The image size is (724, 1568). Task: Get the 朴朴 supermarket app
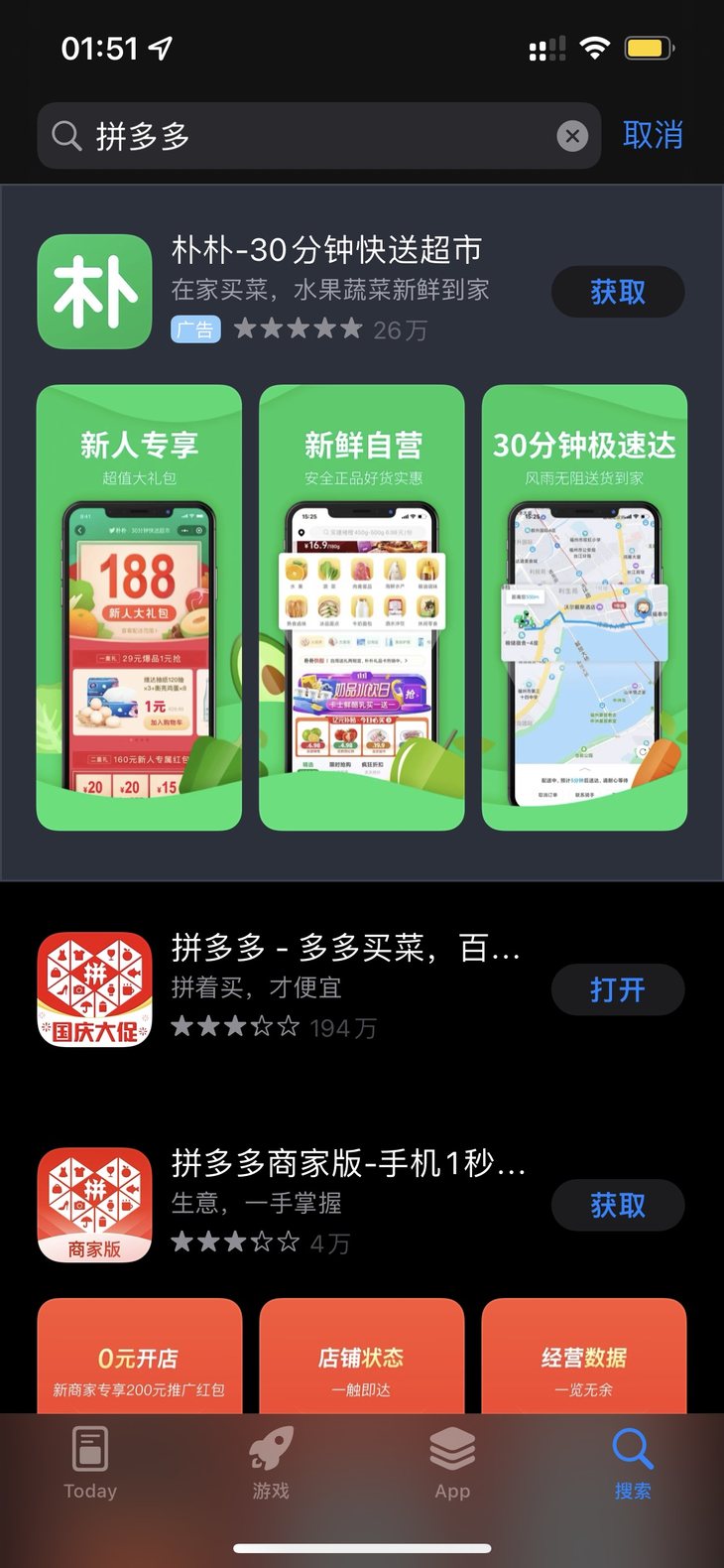point(617,292)
